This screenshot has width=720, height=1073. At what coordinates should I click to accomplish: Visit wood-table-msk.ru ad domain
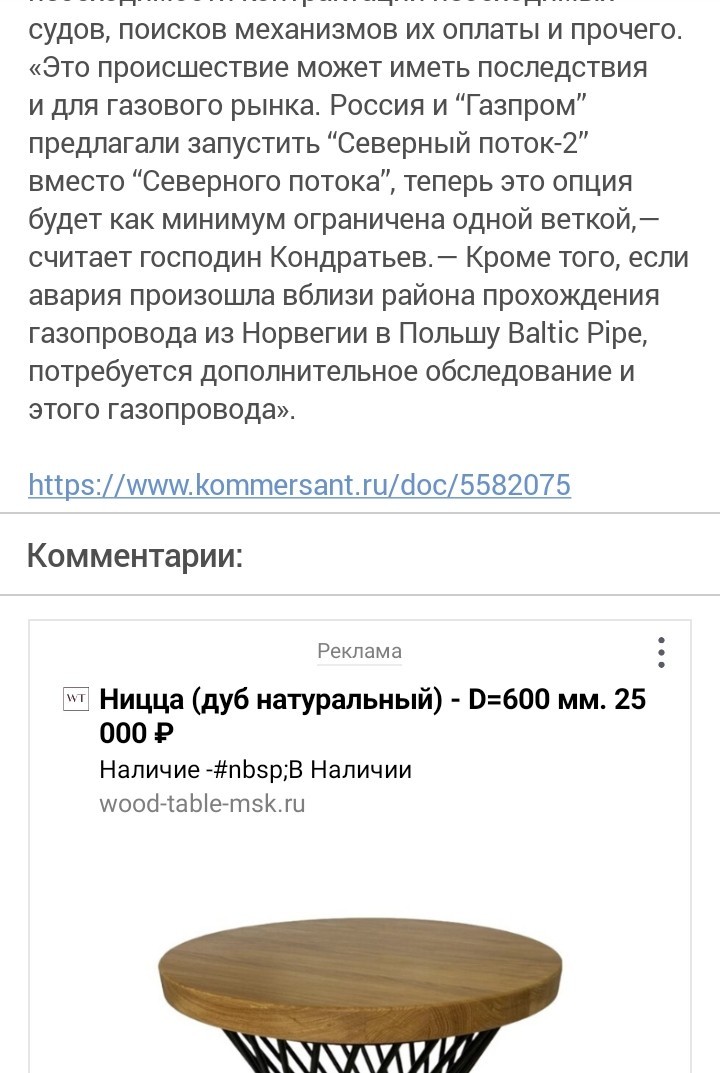click(202, 803)
